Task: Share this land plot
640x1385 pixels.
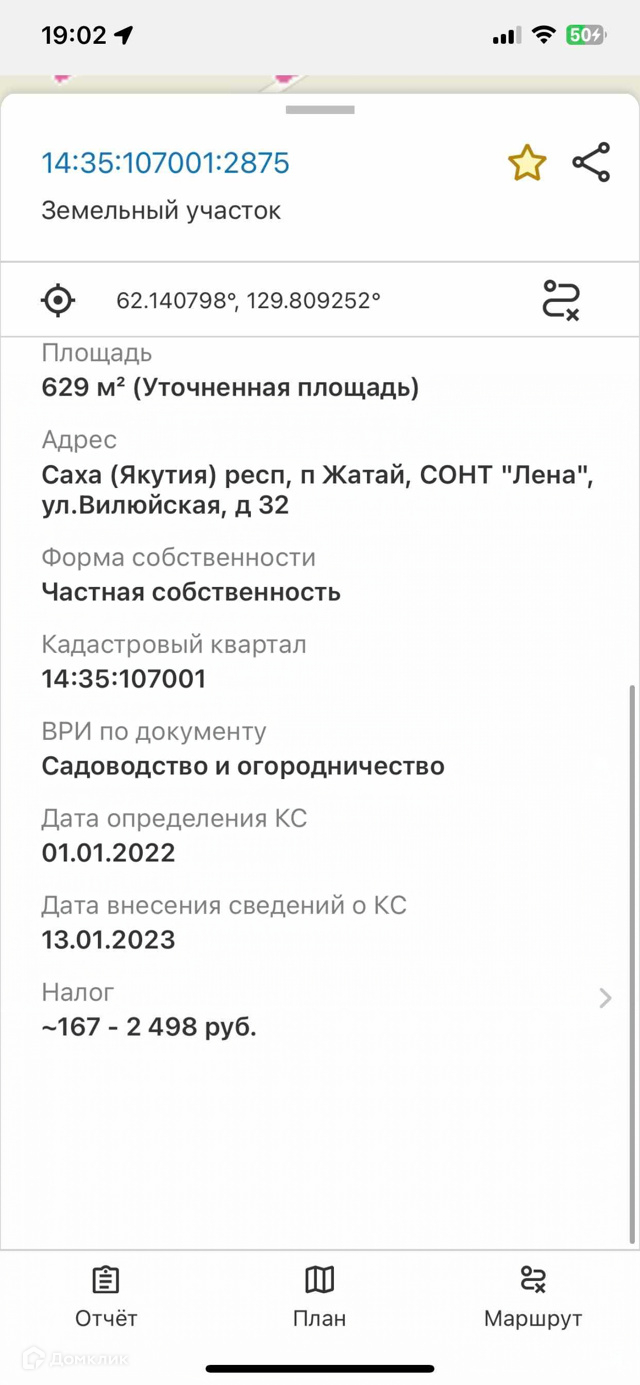Action: (591, 163)
